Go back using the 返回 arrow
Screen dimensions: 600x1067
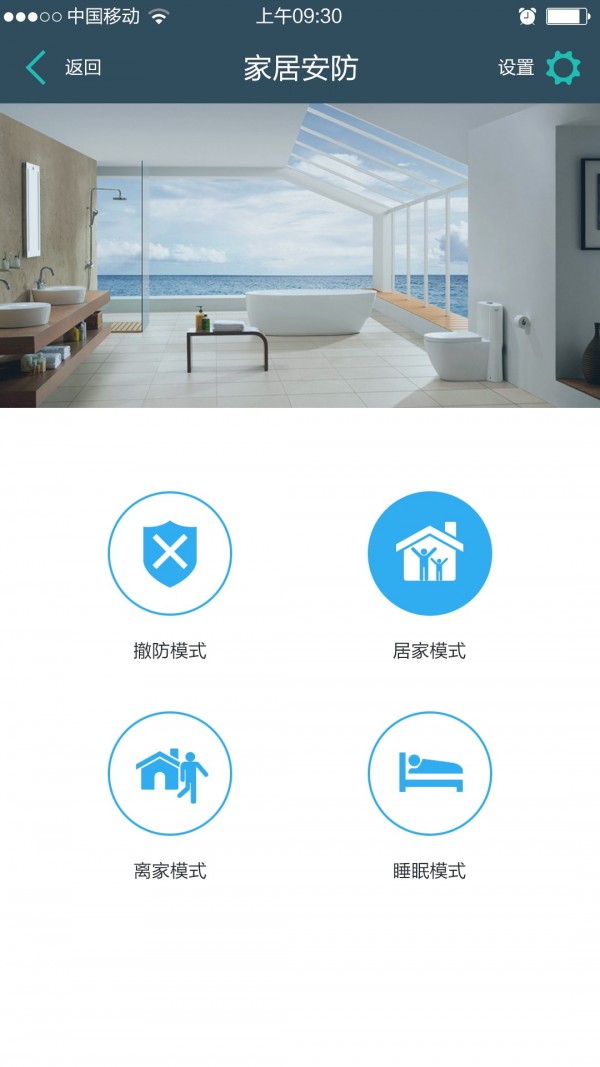[38, 68]
